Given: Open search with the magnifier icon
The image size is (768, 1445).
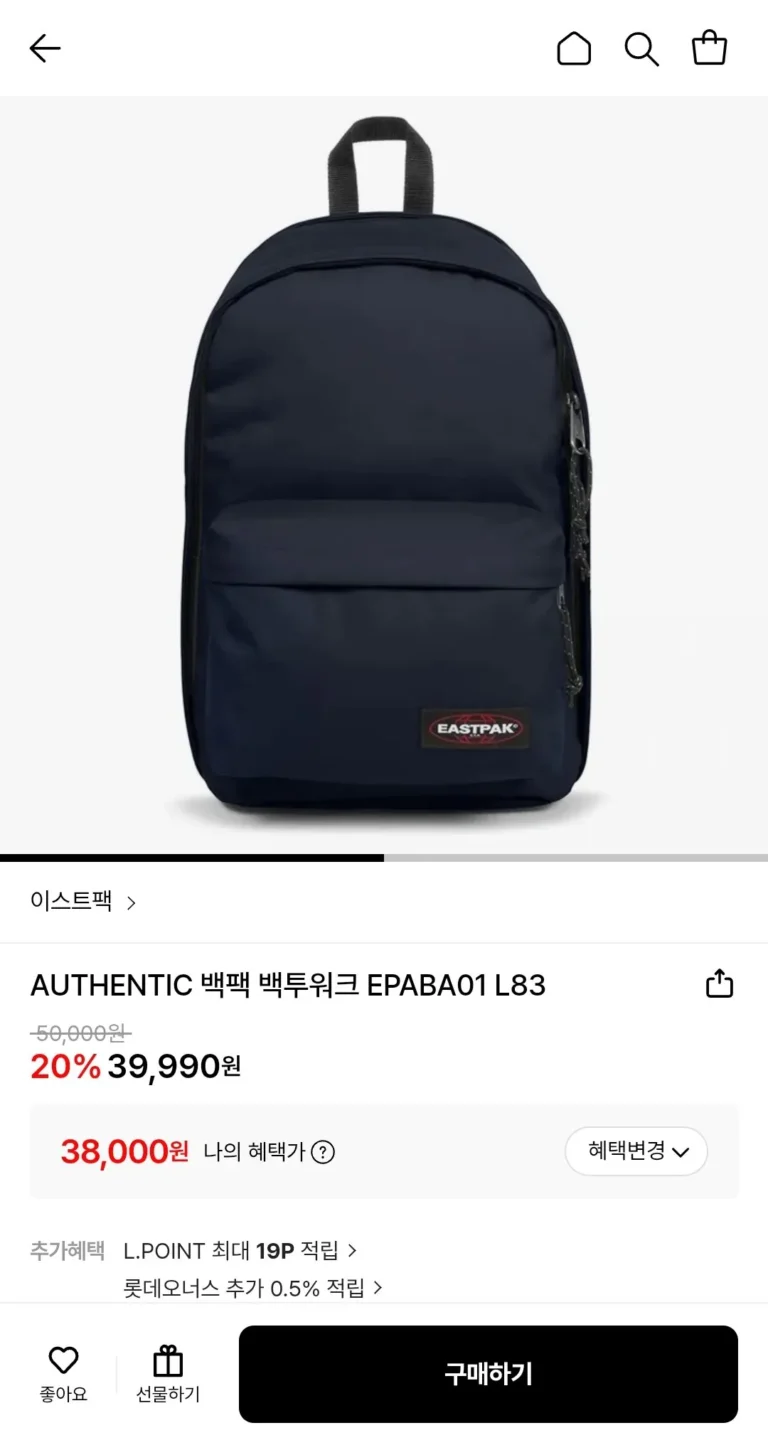Looking at the screenshot, I should (641, 48).
